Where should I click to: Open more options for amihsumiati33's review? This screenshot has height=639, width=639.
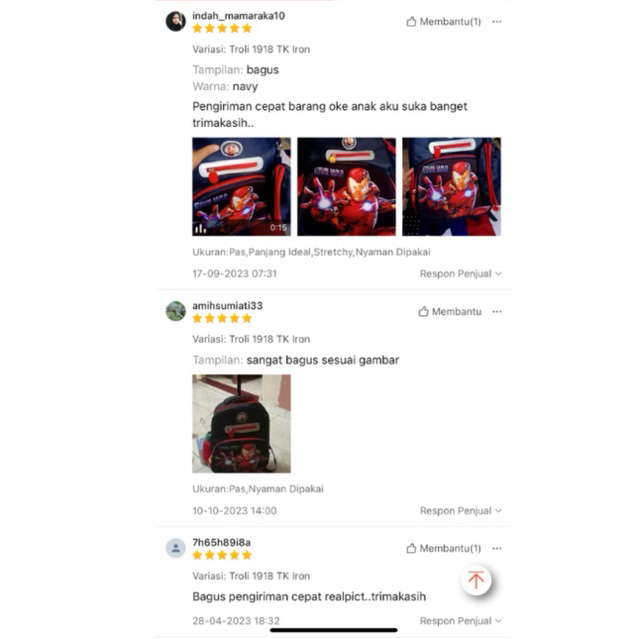[497, 312]
